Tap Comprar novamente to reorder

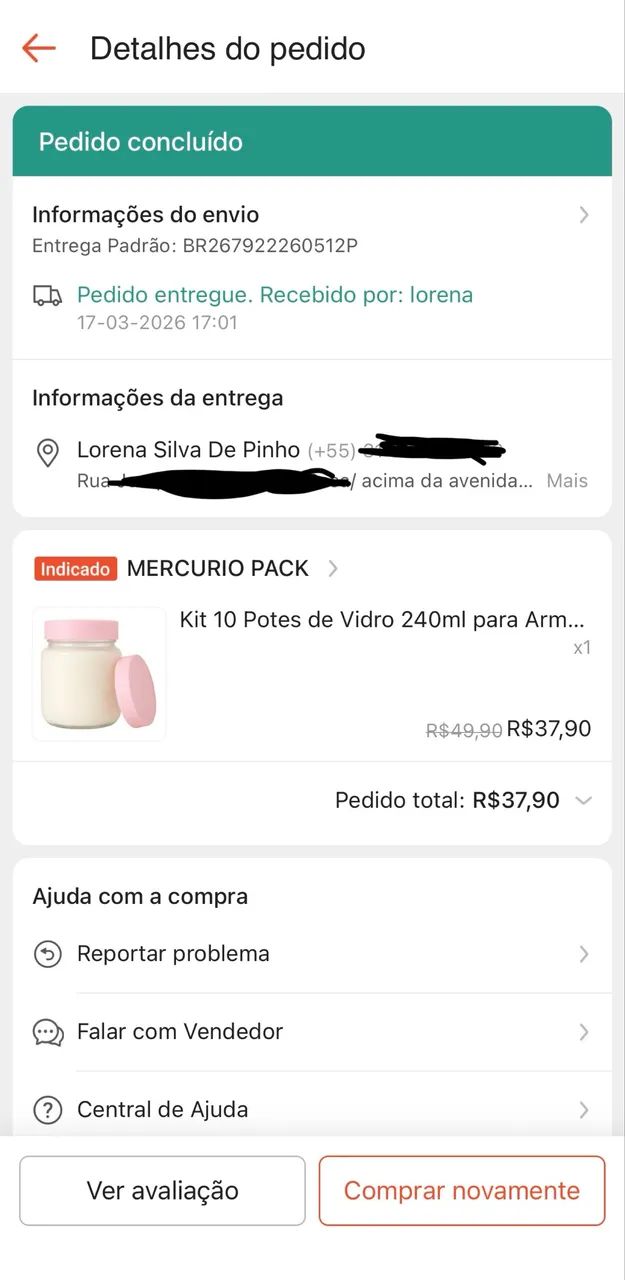pyautogui.click(x=462, y=1191)
